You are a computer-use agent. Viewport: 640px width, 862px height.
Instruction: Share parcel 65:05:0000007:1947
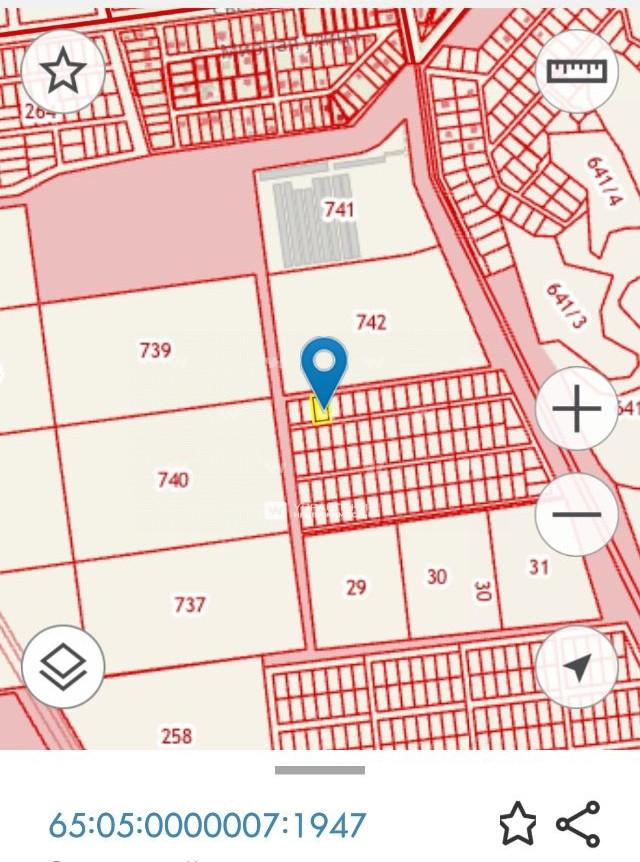[x=578, y=825]
